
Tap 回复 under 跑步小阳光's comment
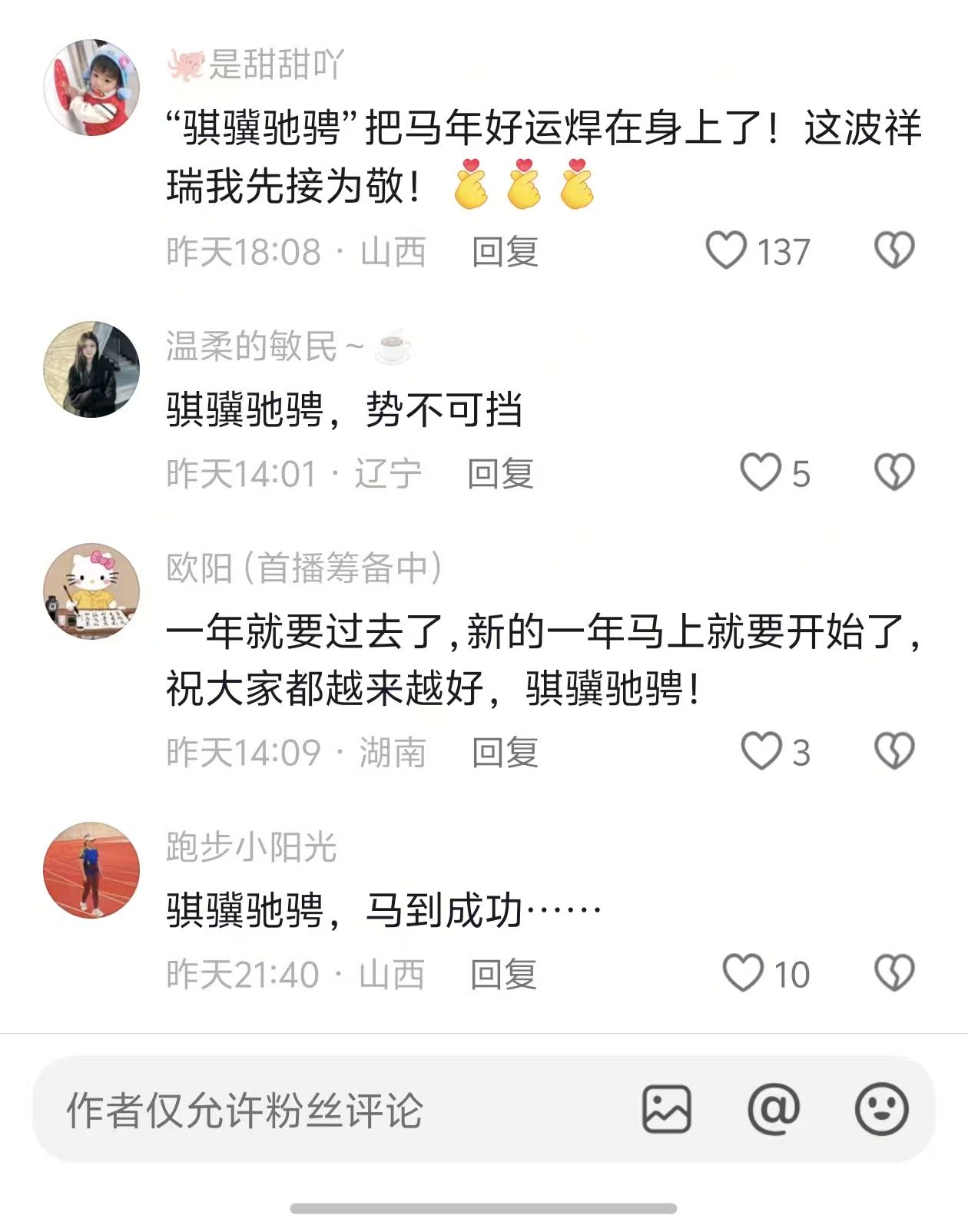click(x=503, y=975)
